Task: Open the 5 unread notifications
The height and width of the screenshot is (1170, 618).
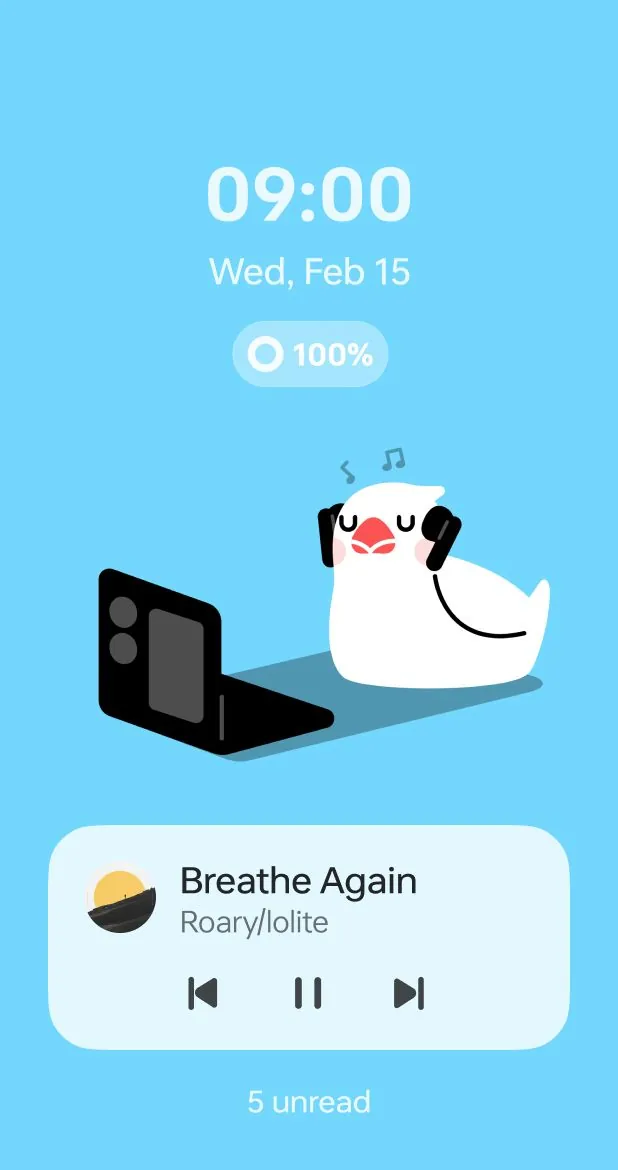Action: tap(309, 1102)
